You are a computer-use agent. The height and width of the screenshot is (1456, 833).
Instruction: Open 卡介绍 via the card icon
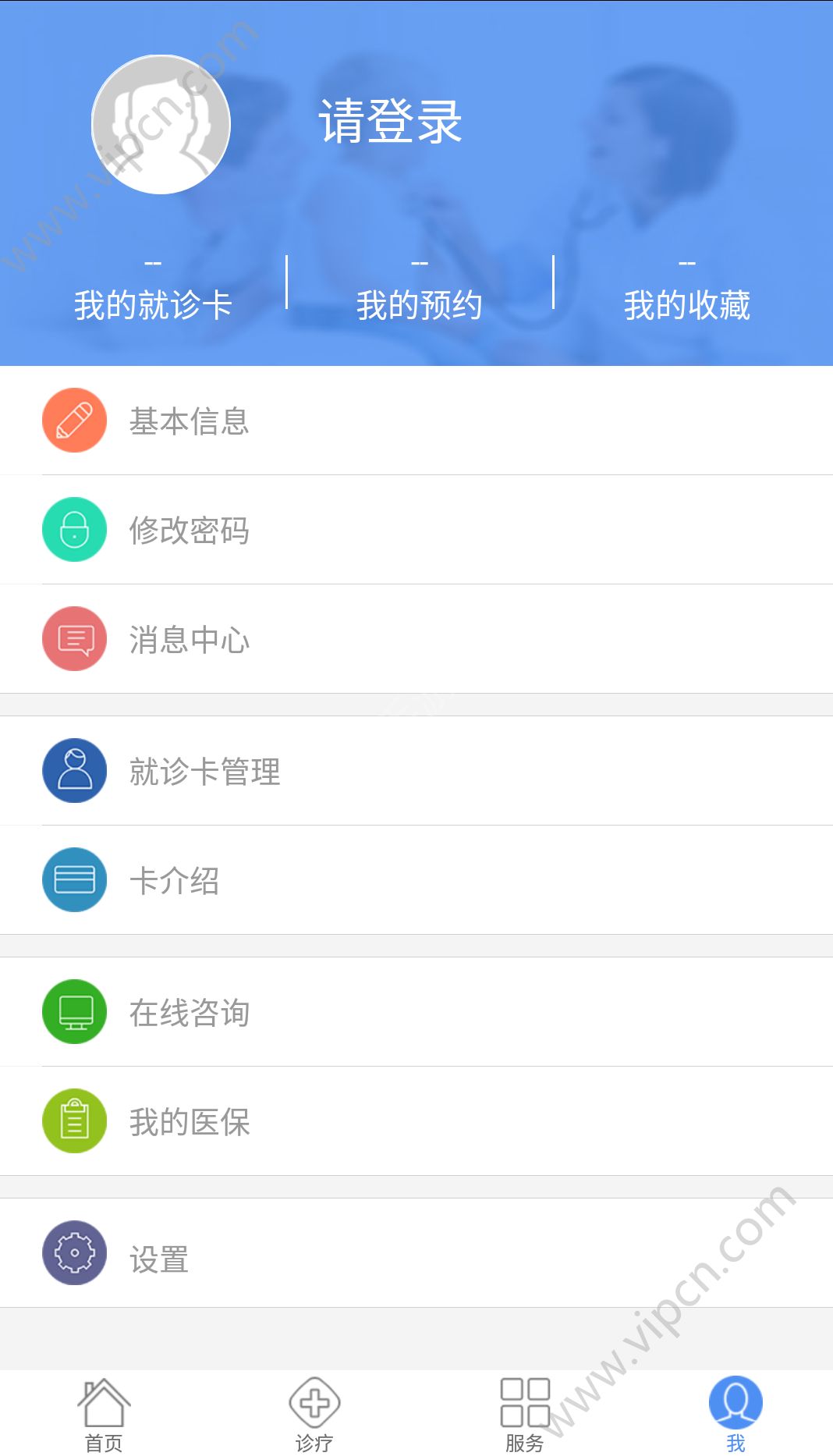tap(75, 880)
